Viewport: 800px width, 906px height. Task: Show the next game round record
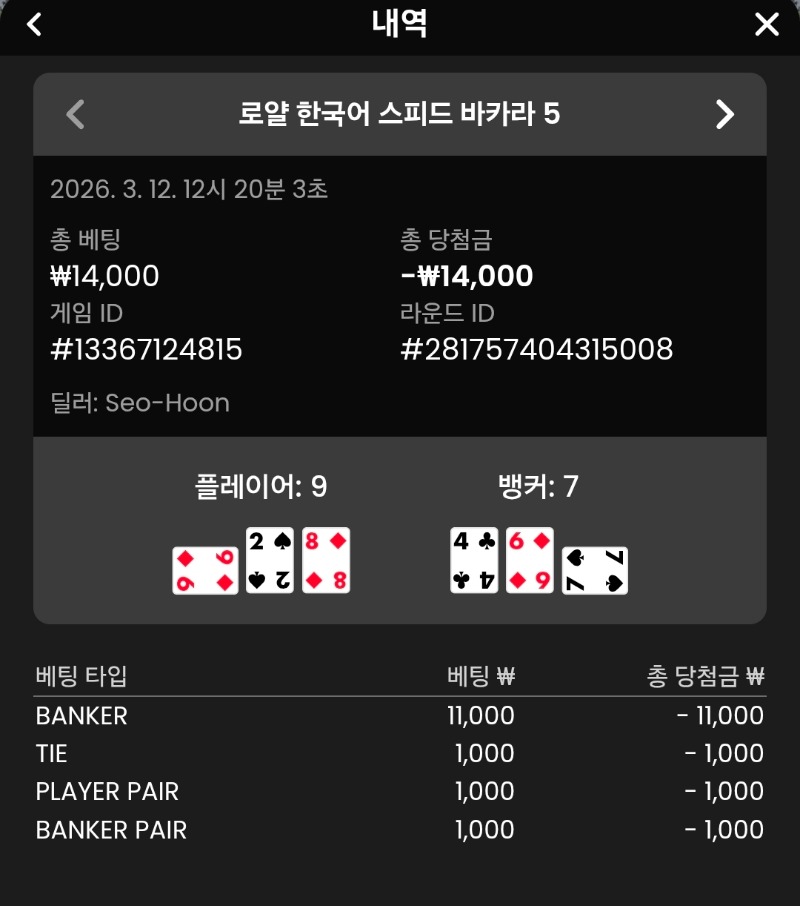click(x=724, y=115)
